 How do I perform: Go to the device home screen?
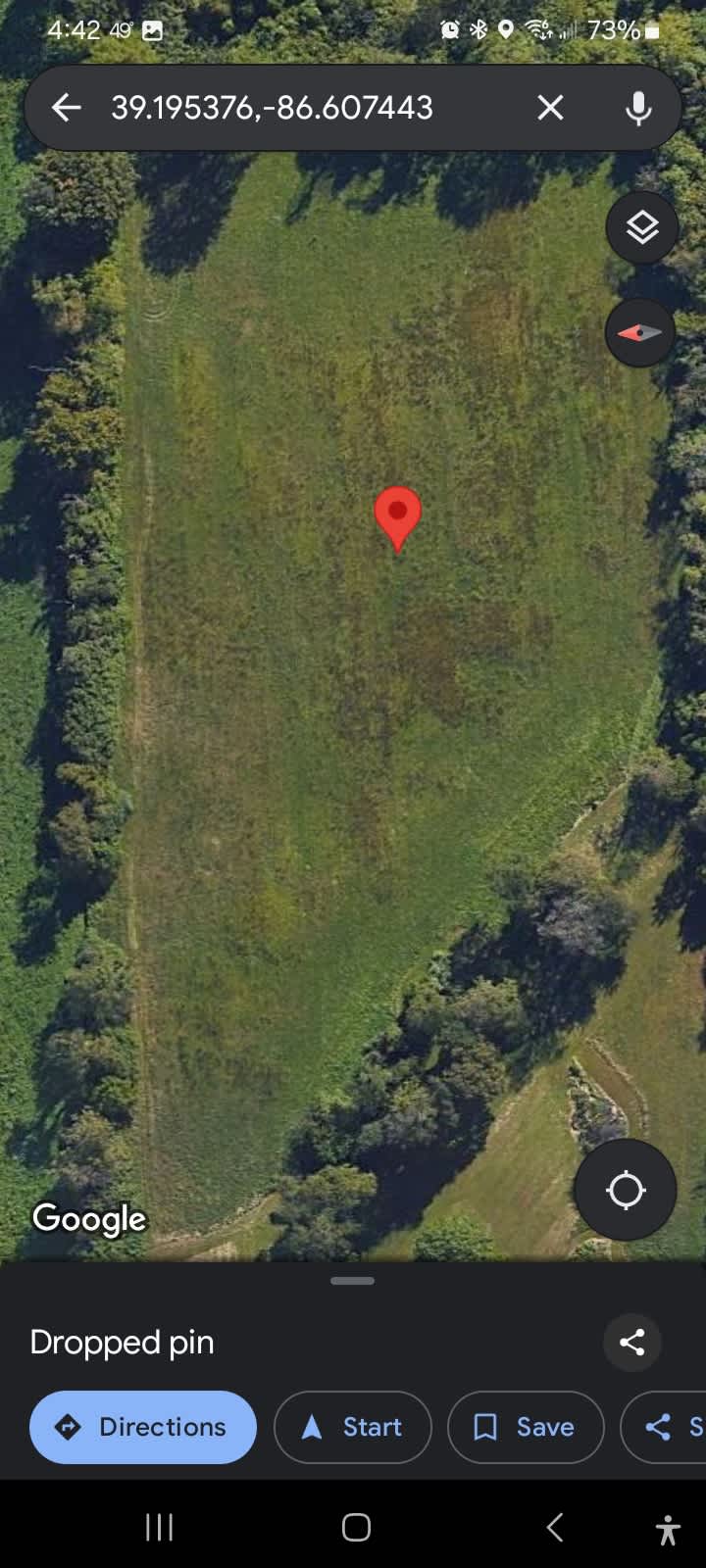pyautogui.click(x=356, y=1527)
